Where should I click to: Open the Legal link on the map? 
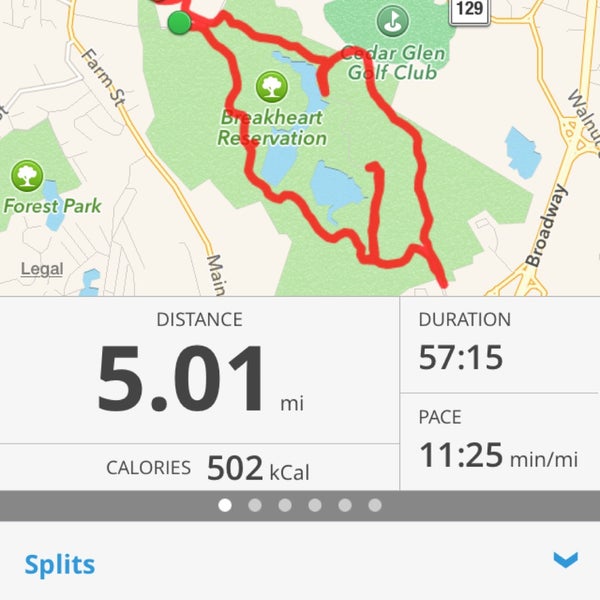[41, 269]
